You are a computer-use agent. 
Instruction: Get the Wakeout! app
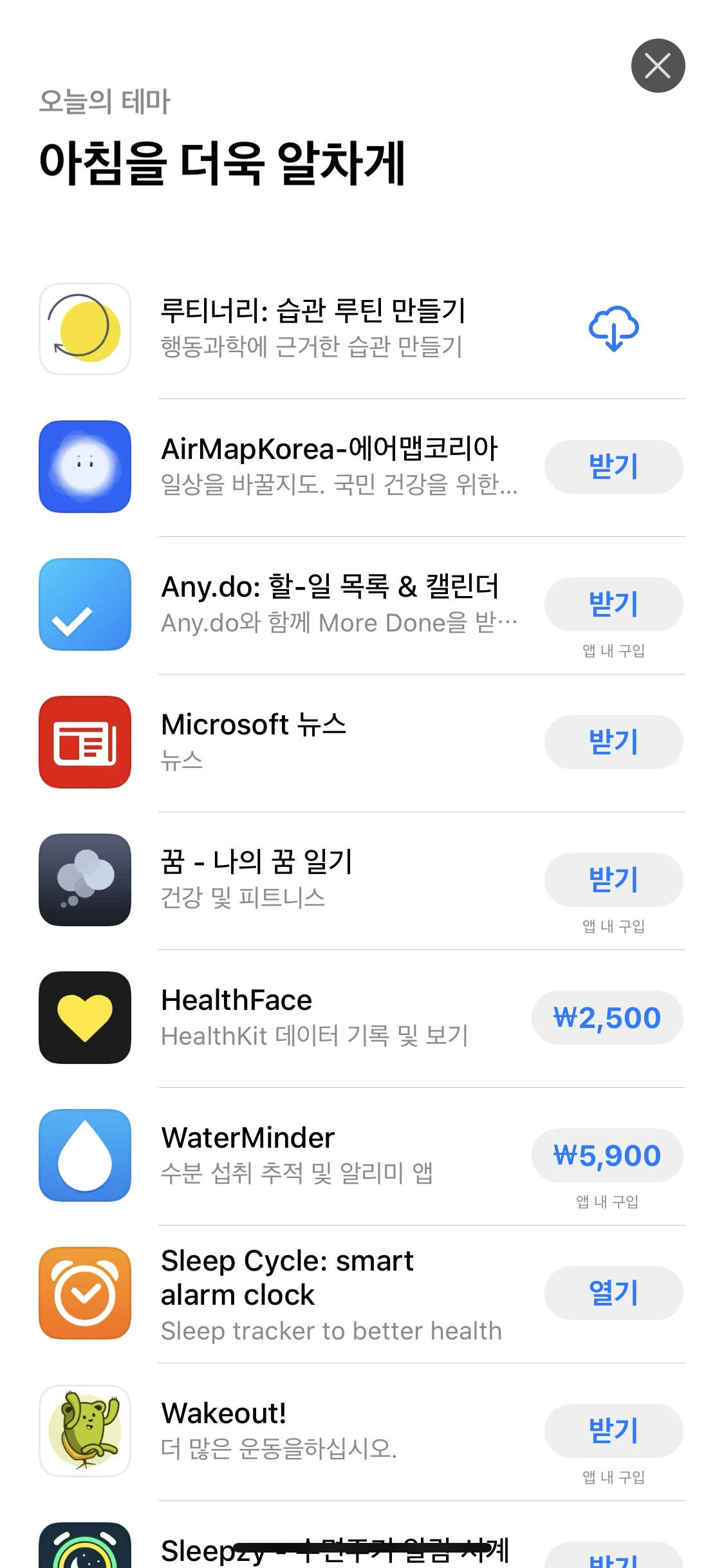[613, 1431]
